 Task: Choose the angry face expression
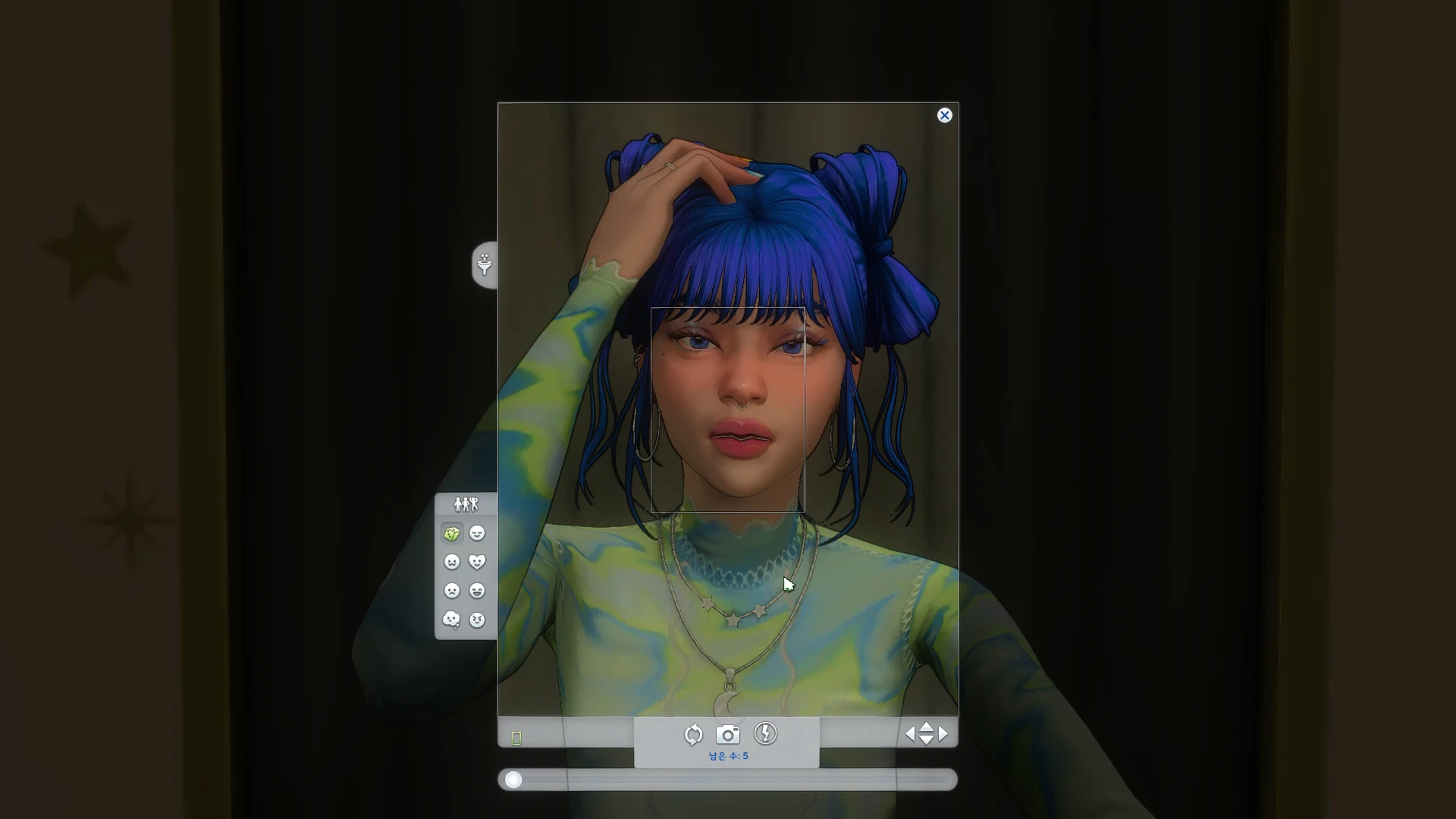(x=477, y=620)
